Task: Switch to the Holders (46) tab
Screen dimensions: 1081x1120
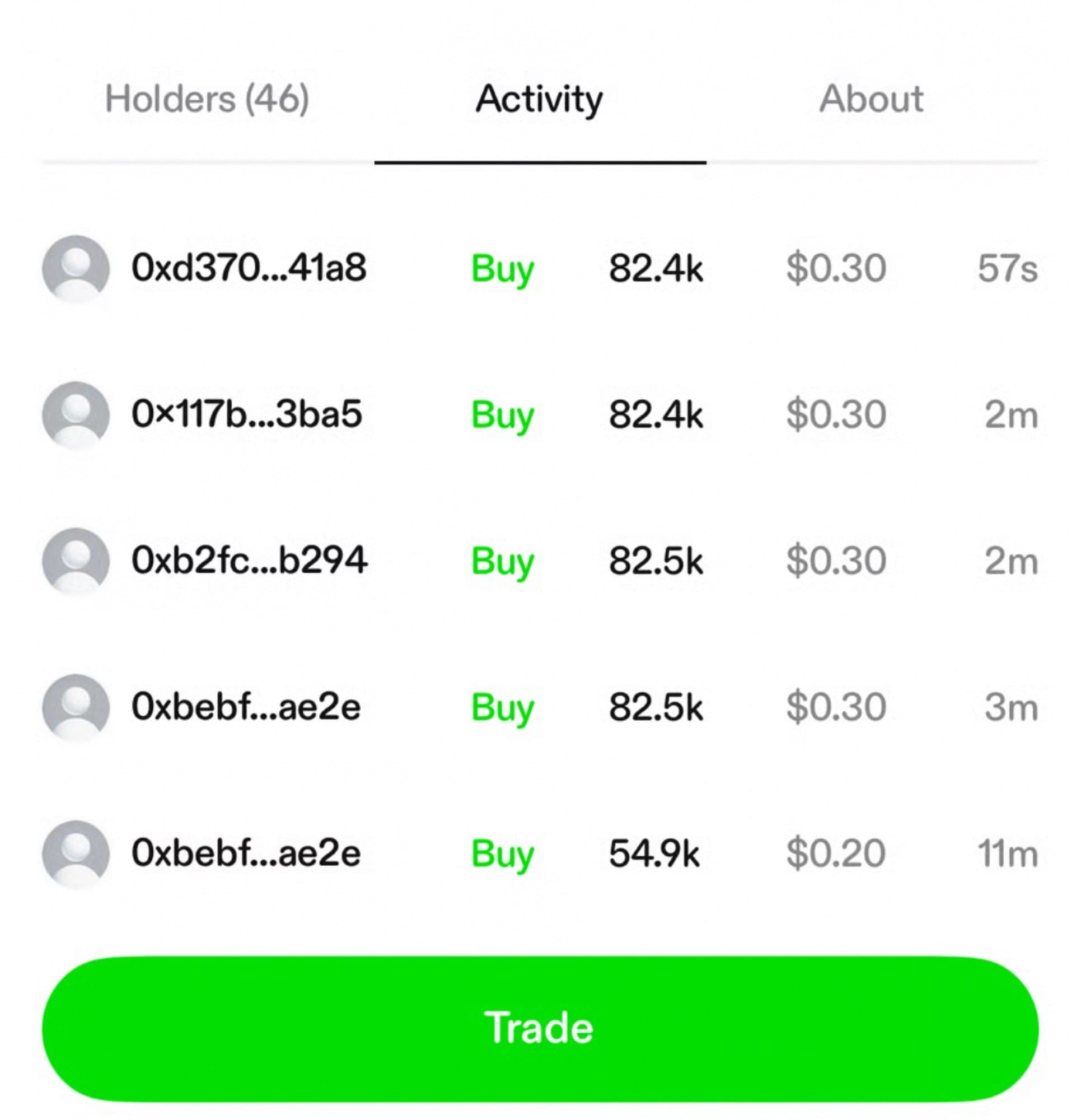Action: [x=207, y=99]
